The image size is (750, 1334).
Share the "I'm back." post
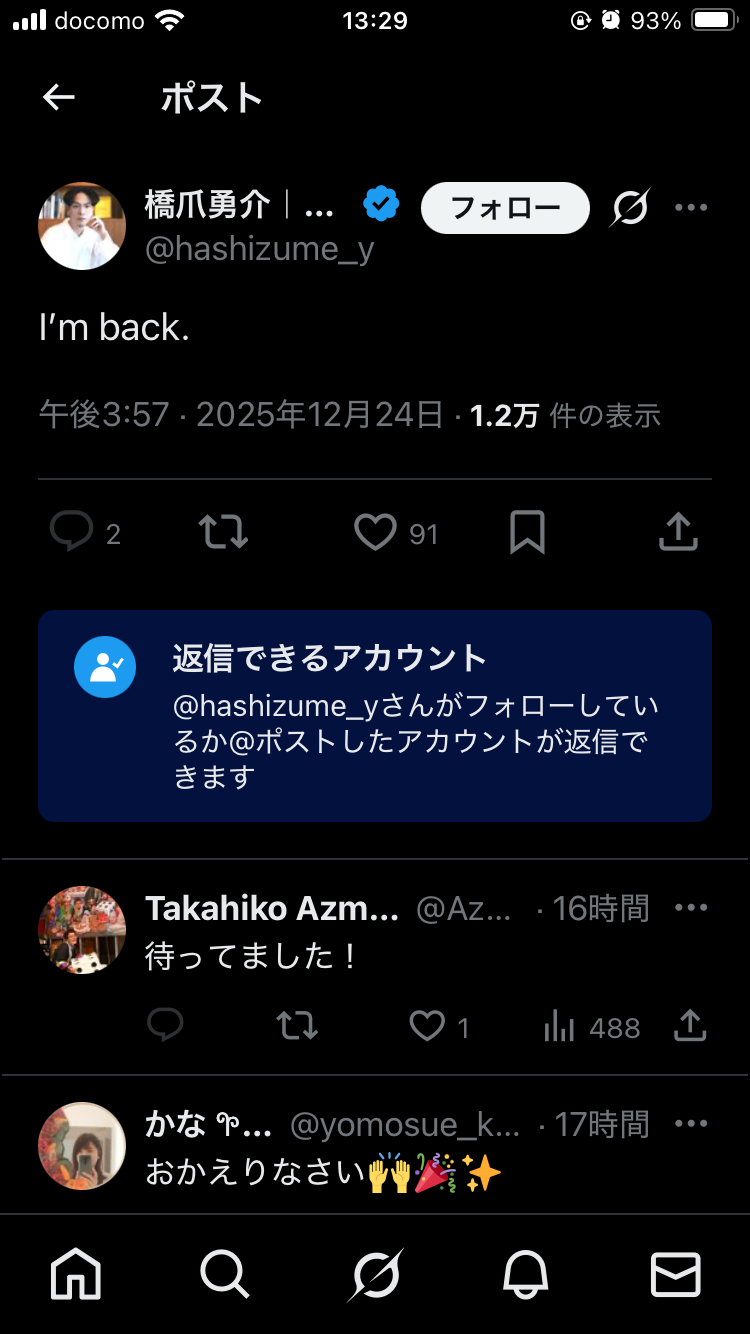[678, 533]
